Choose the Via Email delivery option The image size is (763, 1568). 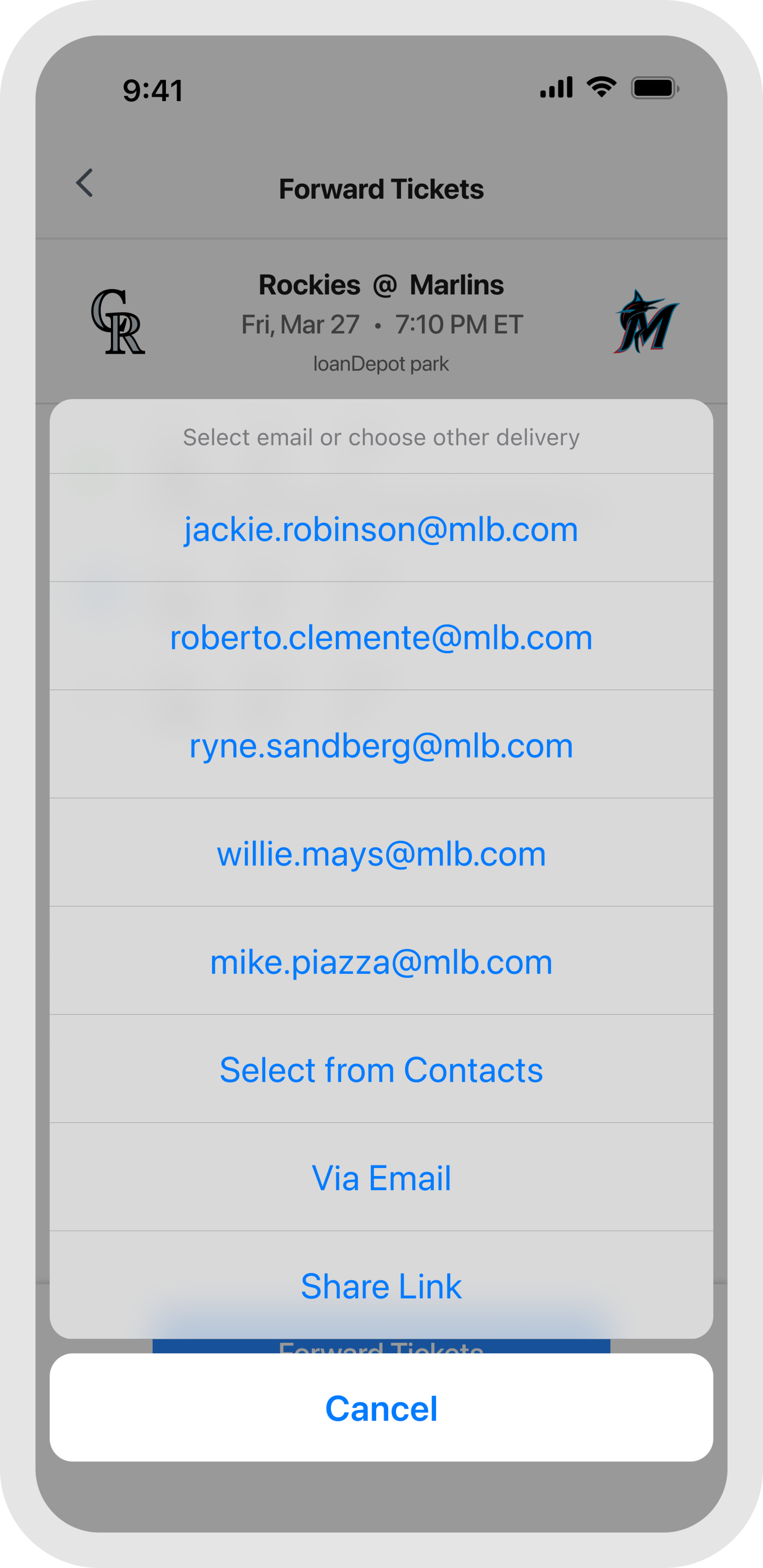point(381,1178)
